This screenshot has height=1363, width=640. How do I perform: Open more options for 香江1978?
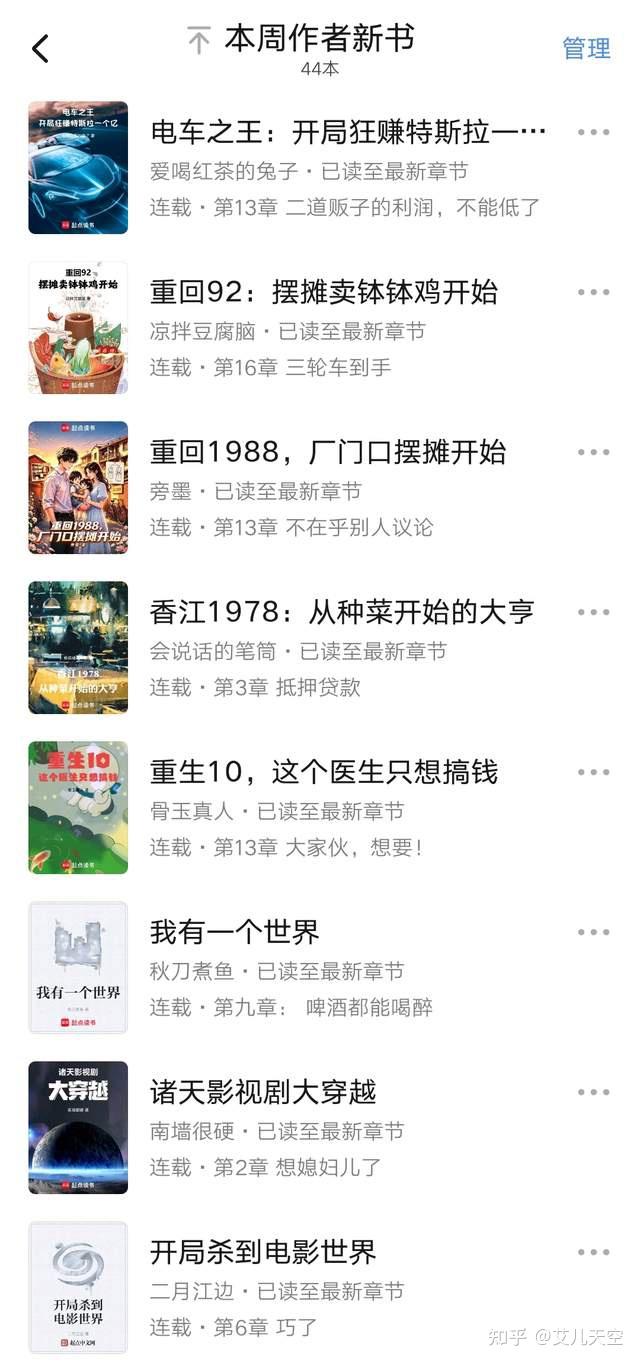[593, 612]
